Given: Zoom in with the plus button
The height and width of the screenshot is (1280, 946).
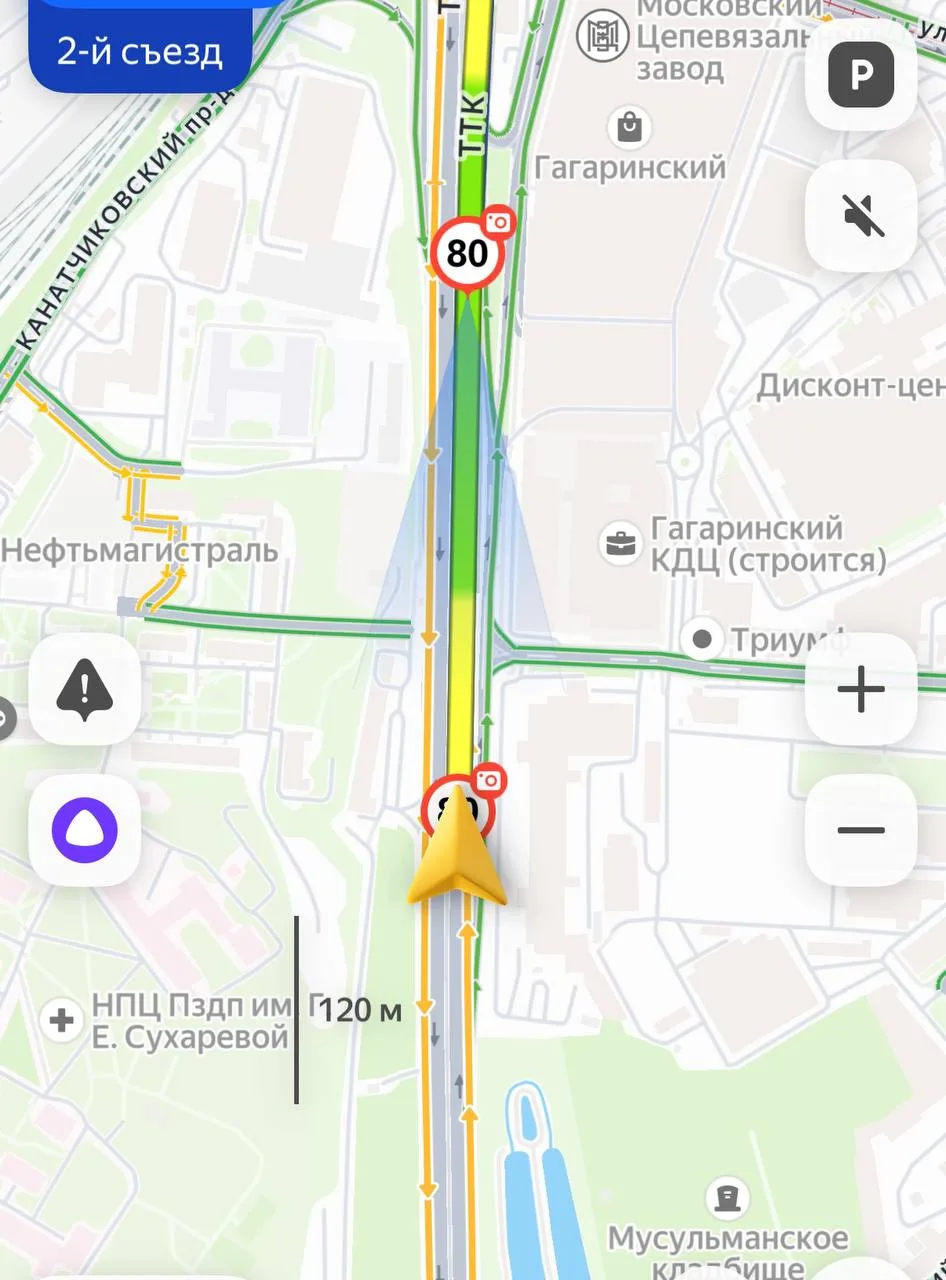Looking at the screenshot, I should coord(861,689).
